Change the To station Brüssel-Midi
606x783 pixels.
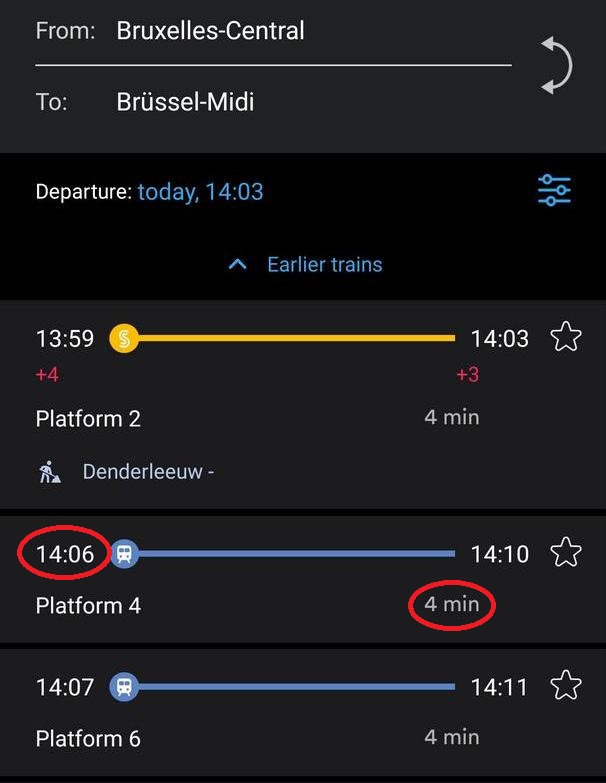click(185, 102)
